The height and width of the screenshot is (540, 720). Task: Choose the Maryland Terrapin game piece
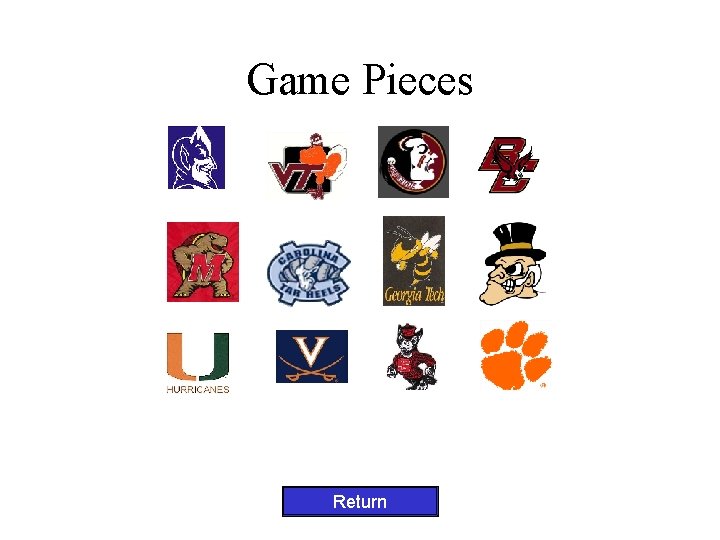pos(203,262)
